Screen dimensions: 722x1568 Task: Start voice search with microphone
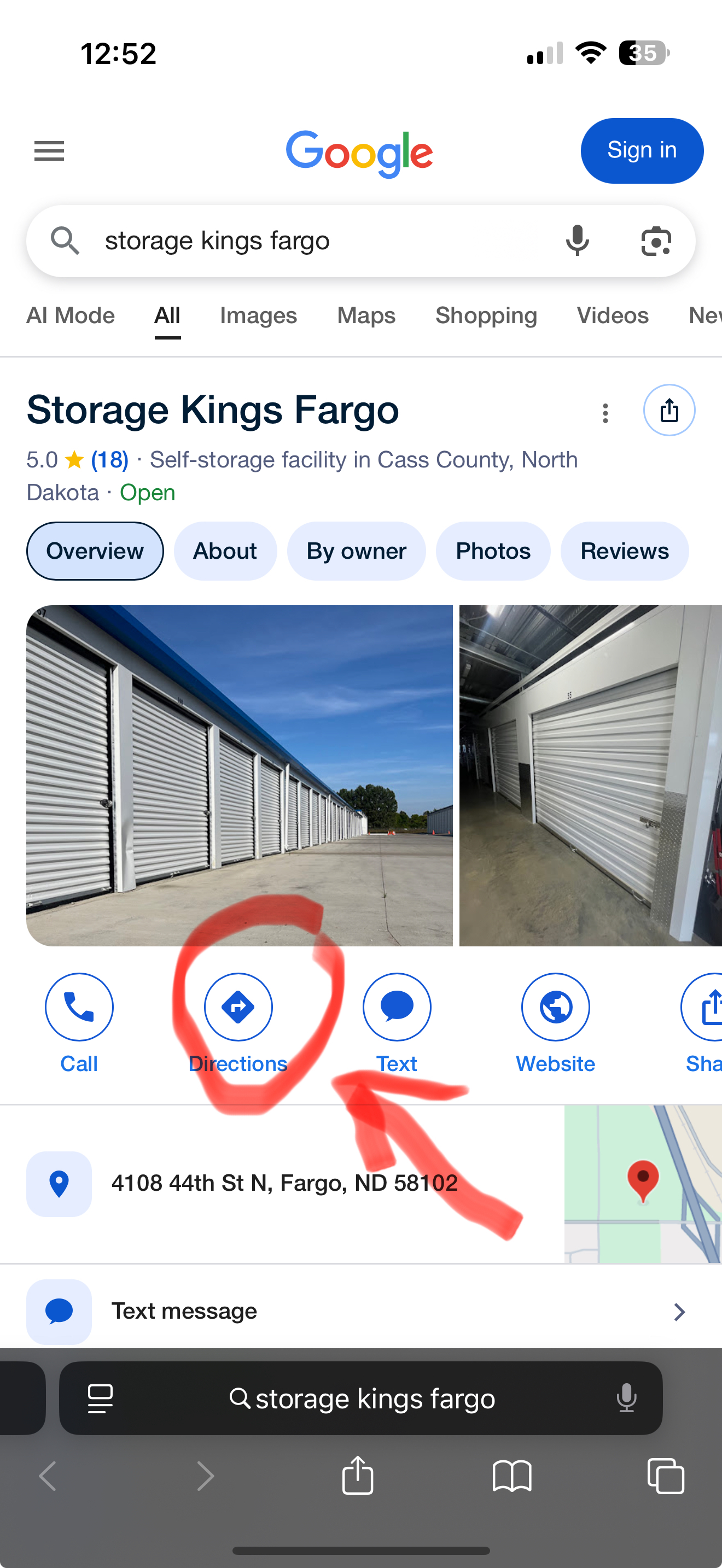pos(577,241)
